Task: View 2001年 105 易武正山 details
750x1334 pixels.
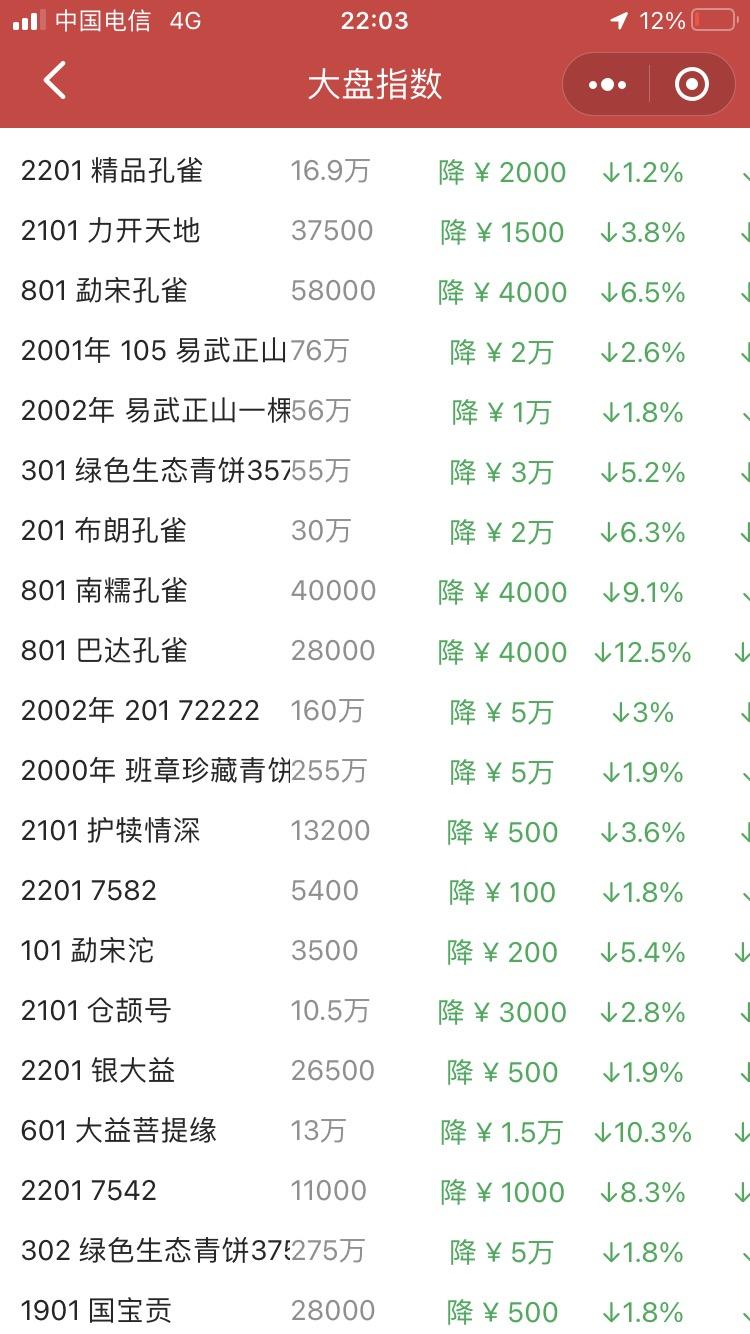Action: 375,351
